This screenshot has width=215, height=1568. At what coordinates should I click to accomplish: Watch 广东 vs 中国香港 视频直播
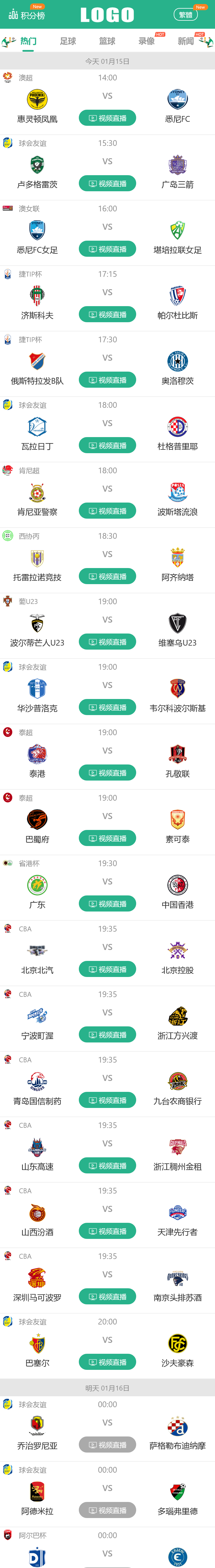click(107, 904)
